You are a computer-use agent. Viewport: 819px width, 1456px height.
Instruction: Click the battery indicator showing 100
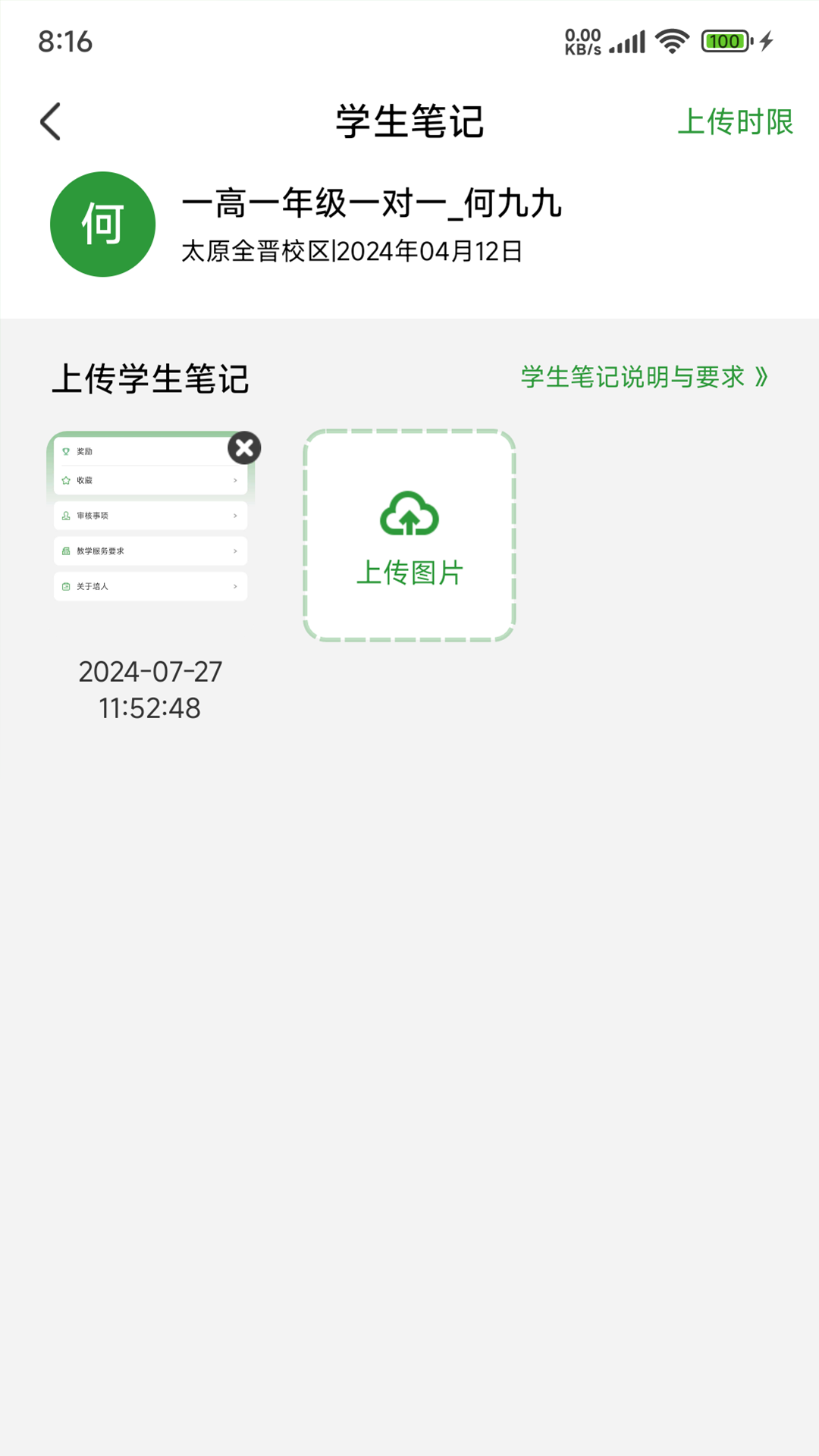pos(724,42)
